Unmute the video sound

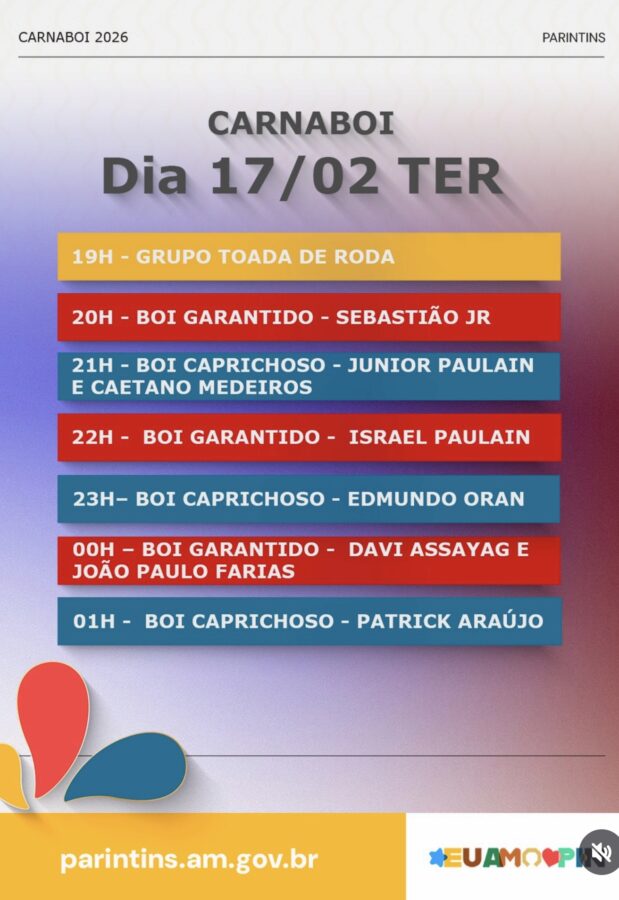600,853
